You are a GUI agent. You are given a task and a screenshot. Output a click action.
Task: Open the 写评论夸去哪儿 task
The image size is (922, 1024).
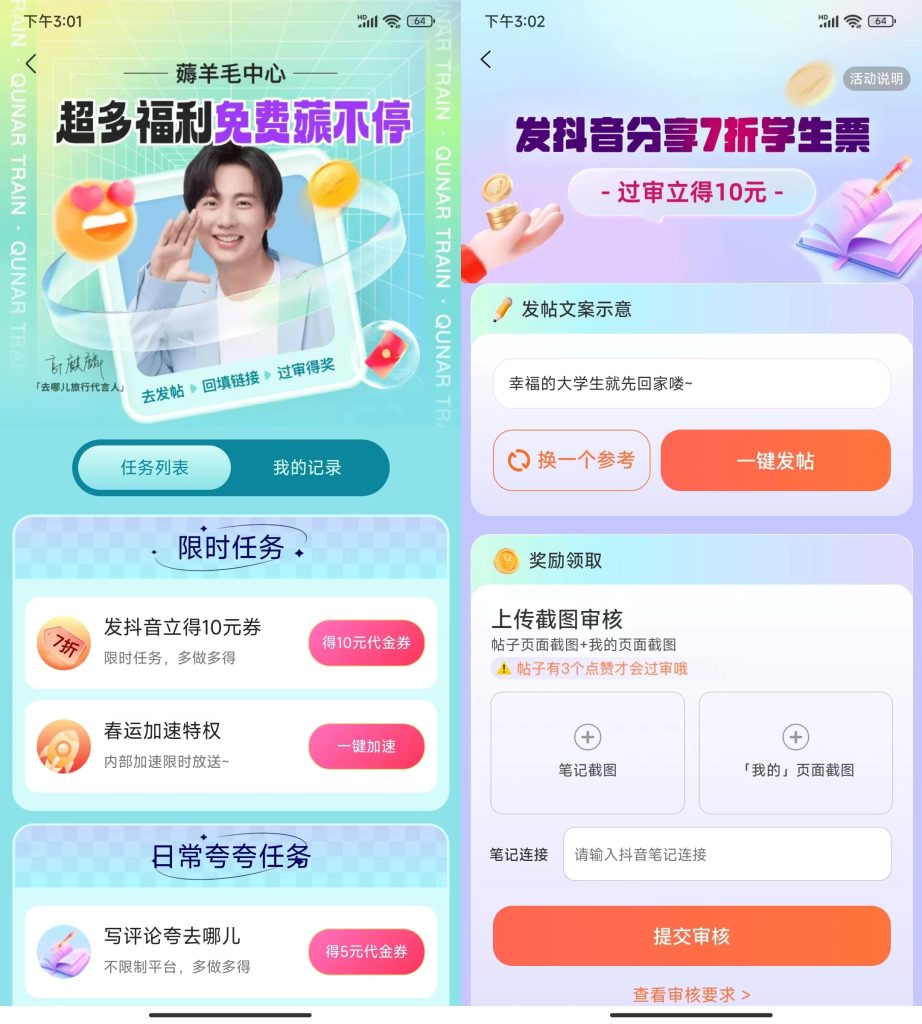[172, 937]
